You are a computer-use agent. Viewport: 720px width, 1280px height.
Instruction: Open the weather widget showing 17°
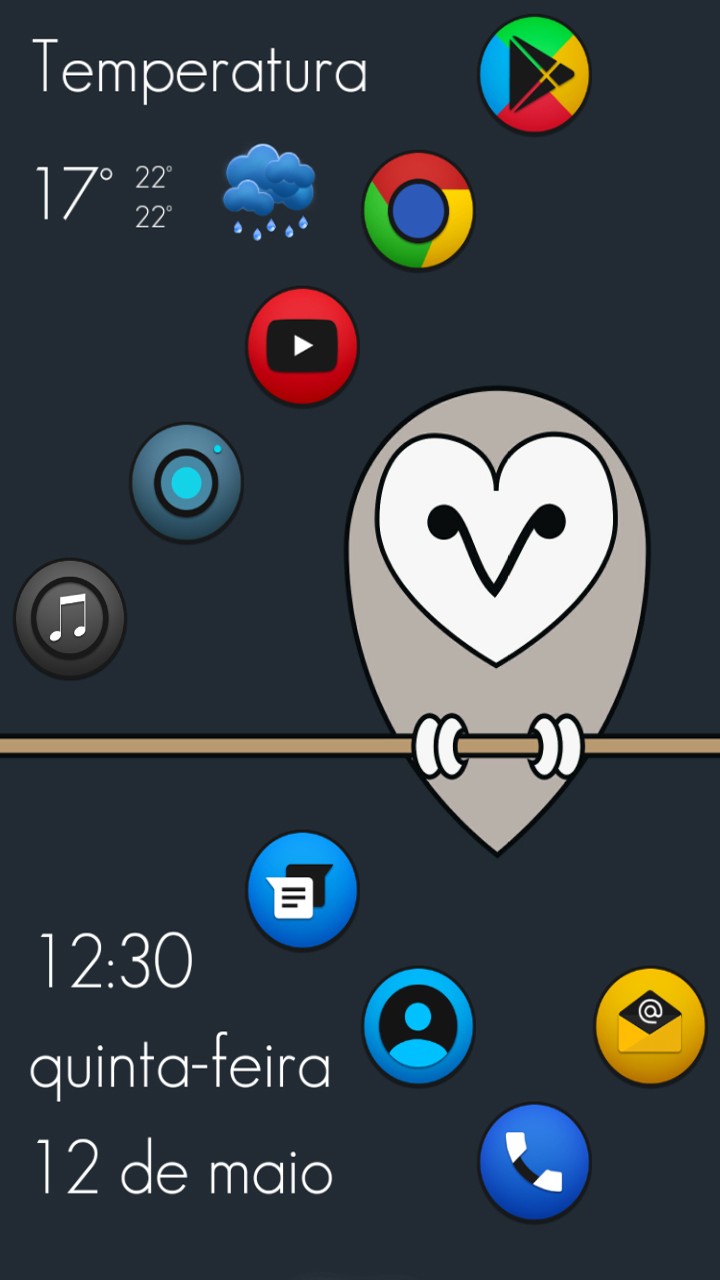click(175, 193)
